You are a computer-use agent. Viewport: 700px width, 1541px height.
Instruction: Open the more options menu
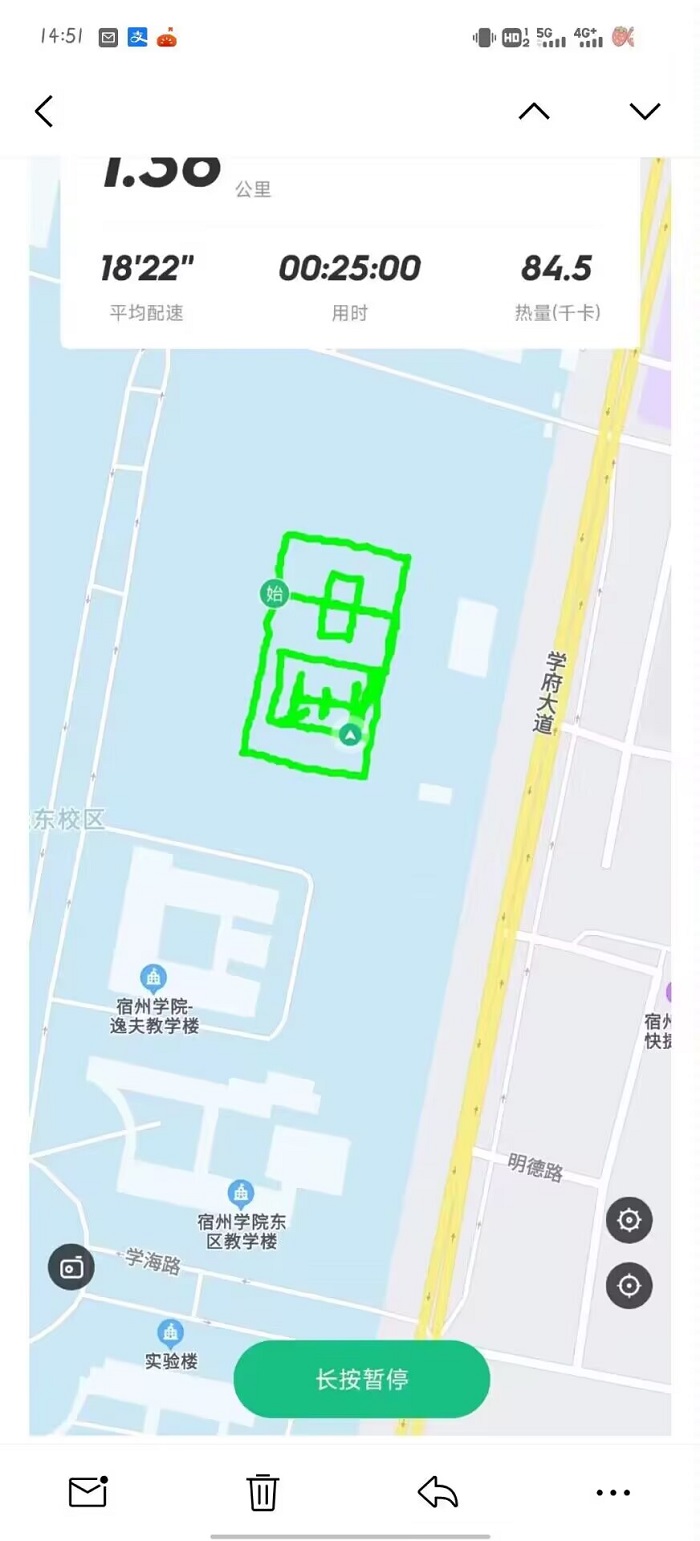click(x=613, y=1492)
